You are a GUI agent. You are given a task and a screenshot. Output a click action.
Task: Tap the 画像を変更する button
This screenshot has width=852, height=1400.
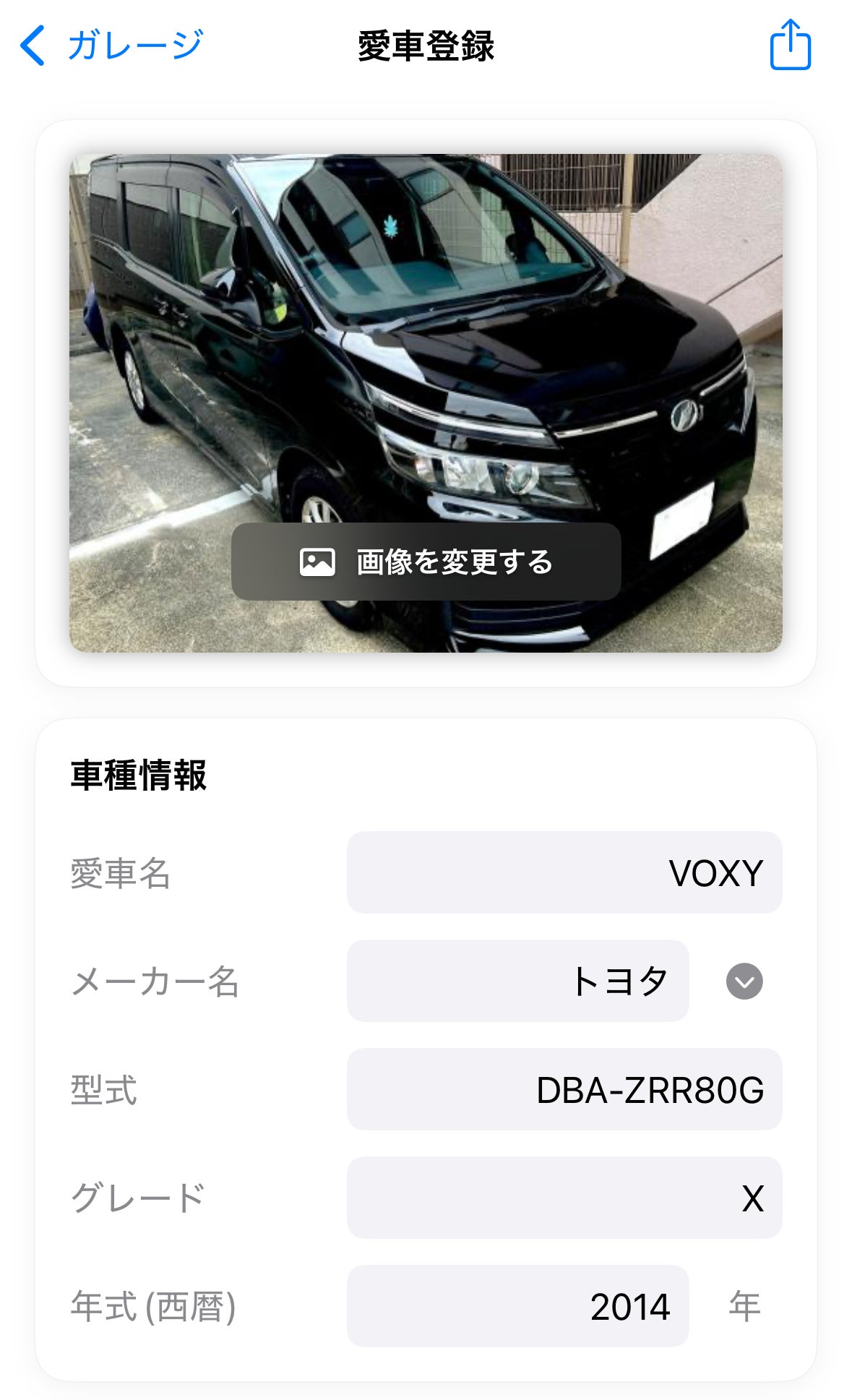click(426, 562)
